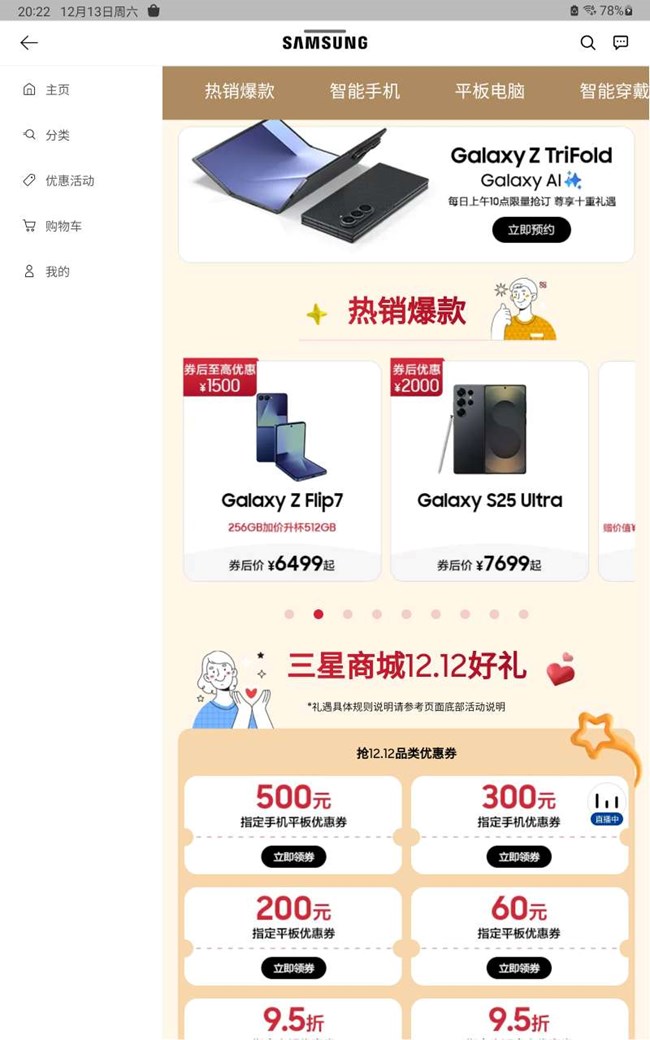Claim the 60元 tablet coupon

pos(519,968)
